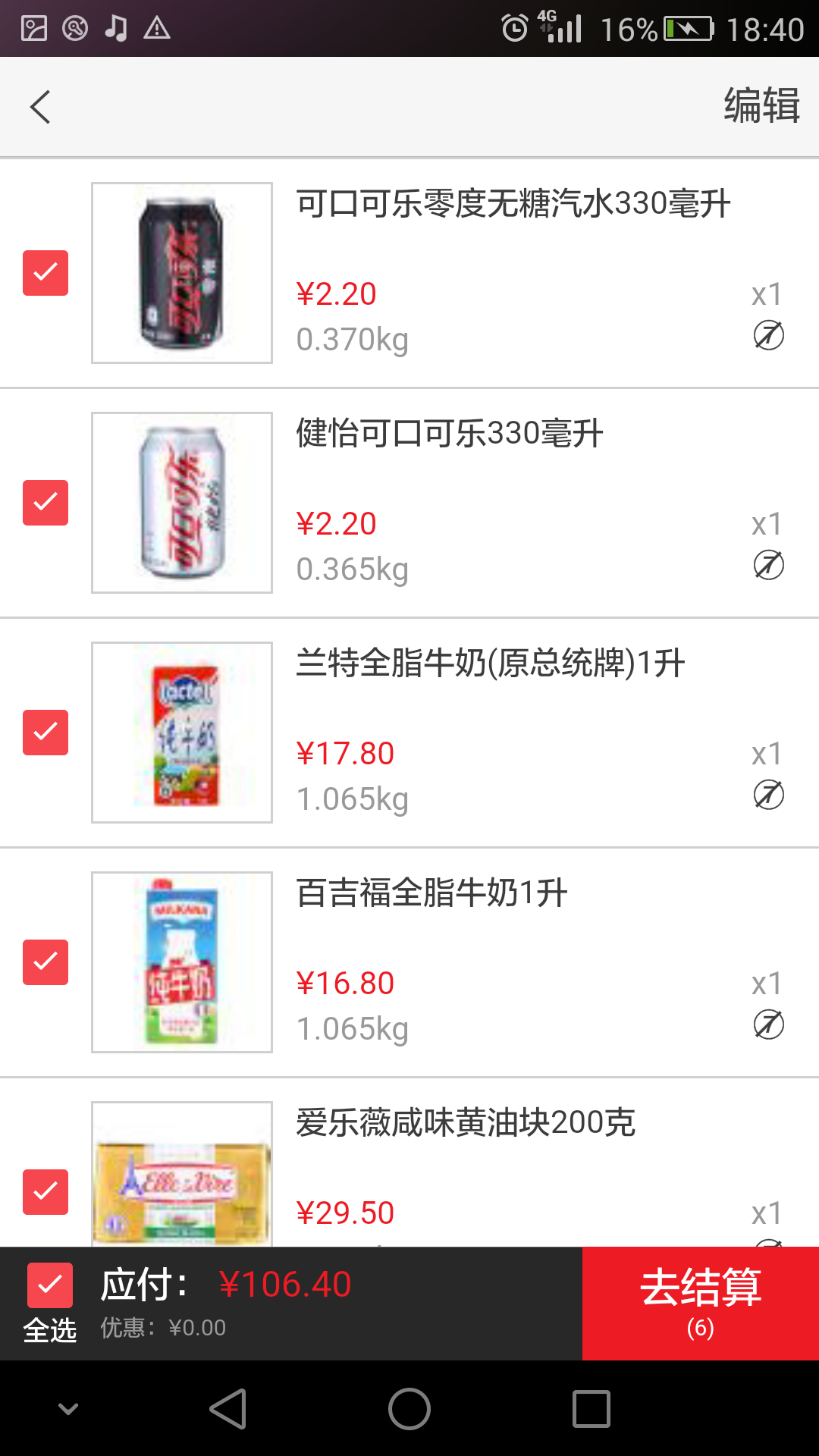
Task: Tap the circle icon beside 健怡可口可乐
Action: pyautogui.click(x=768, y=565)
